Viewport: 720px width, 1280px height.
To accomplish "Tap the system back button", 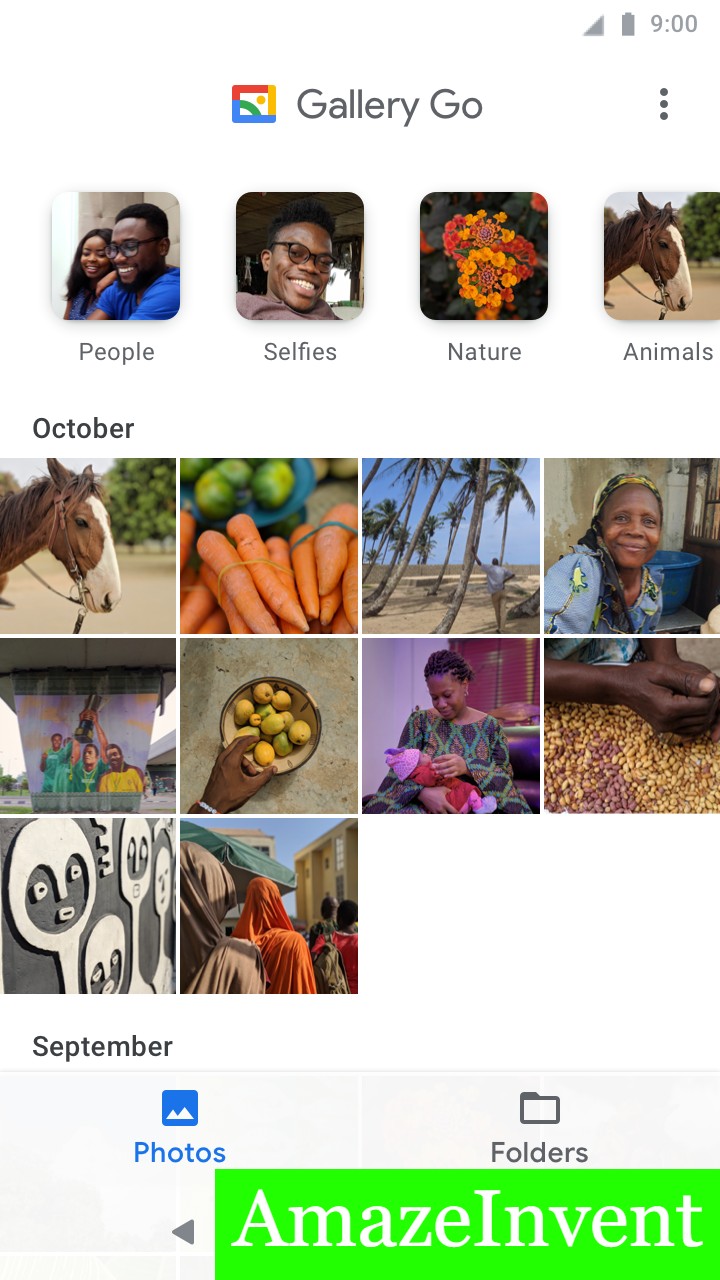I will [183, 1232].
